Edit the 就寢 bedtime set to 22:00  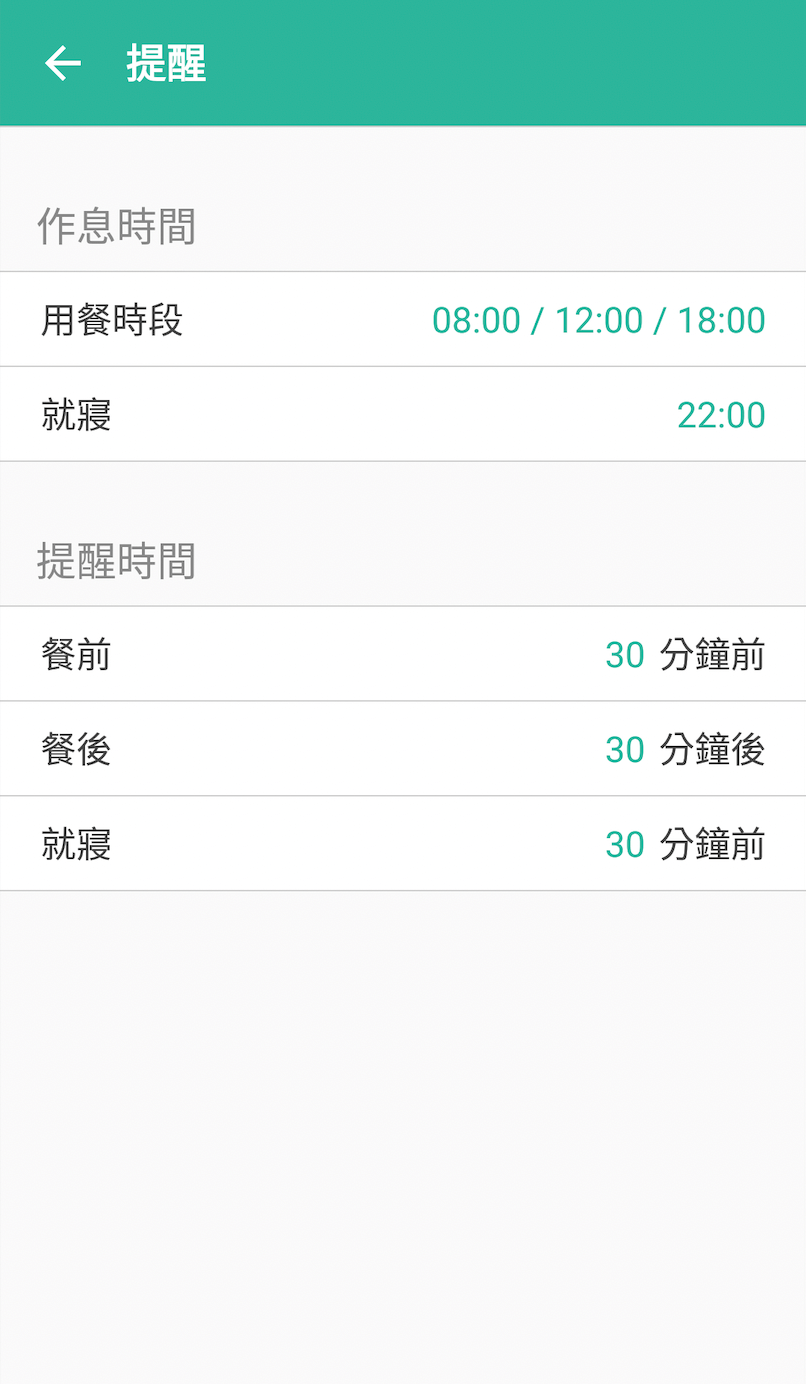(403, 415)
